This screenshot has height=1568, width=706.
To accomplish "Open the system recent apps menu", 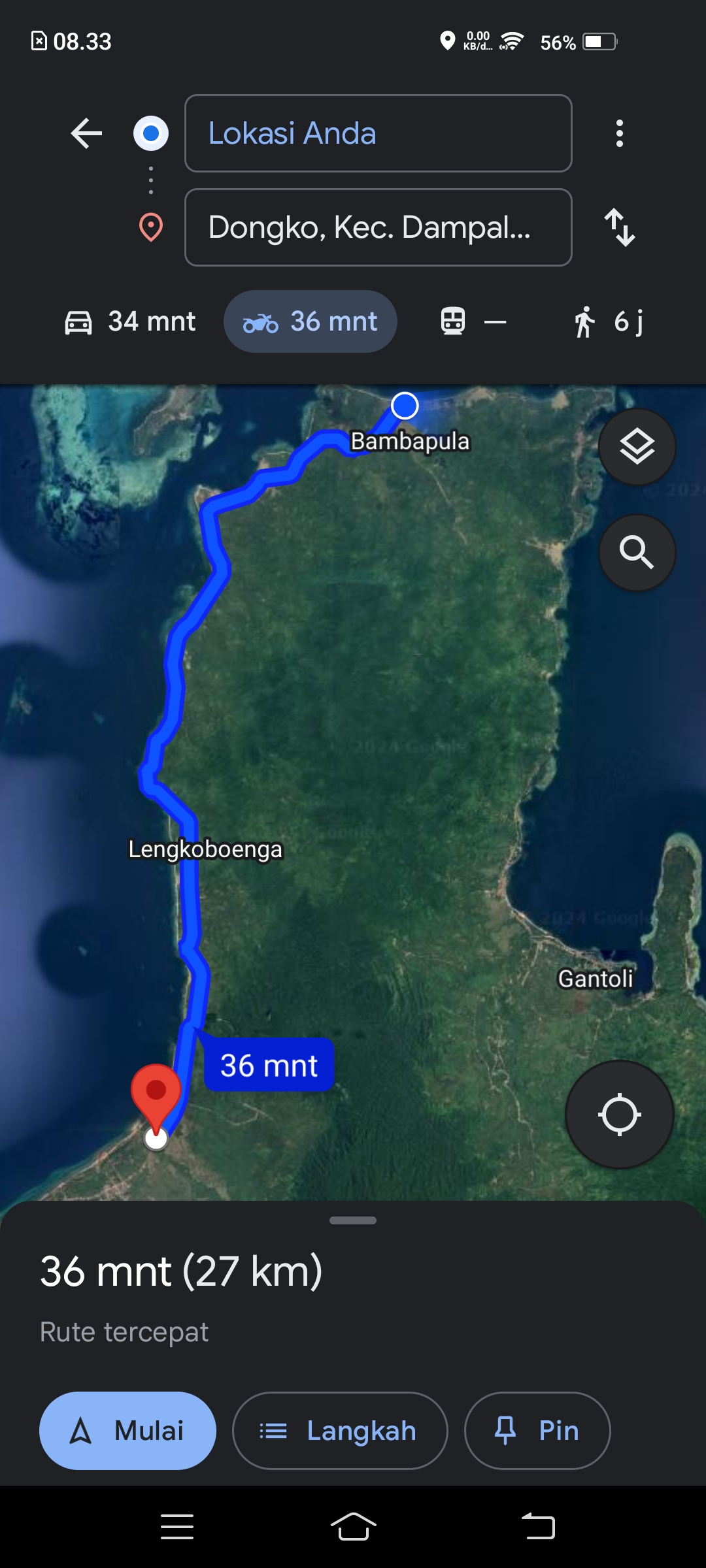I will pos(177,1527).
